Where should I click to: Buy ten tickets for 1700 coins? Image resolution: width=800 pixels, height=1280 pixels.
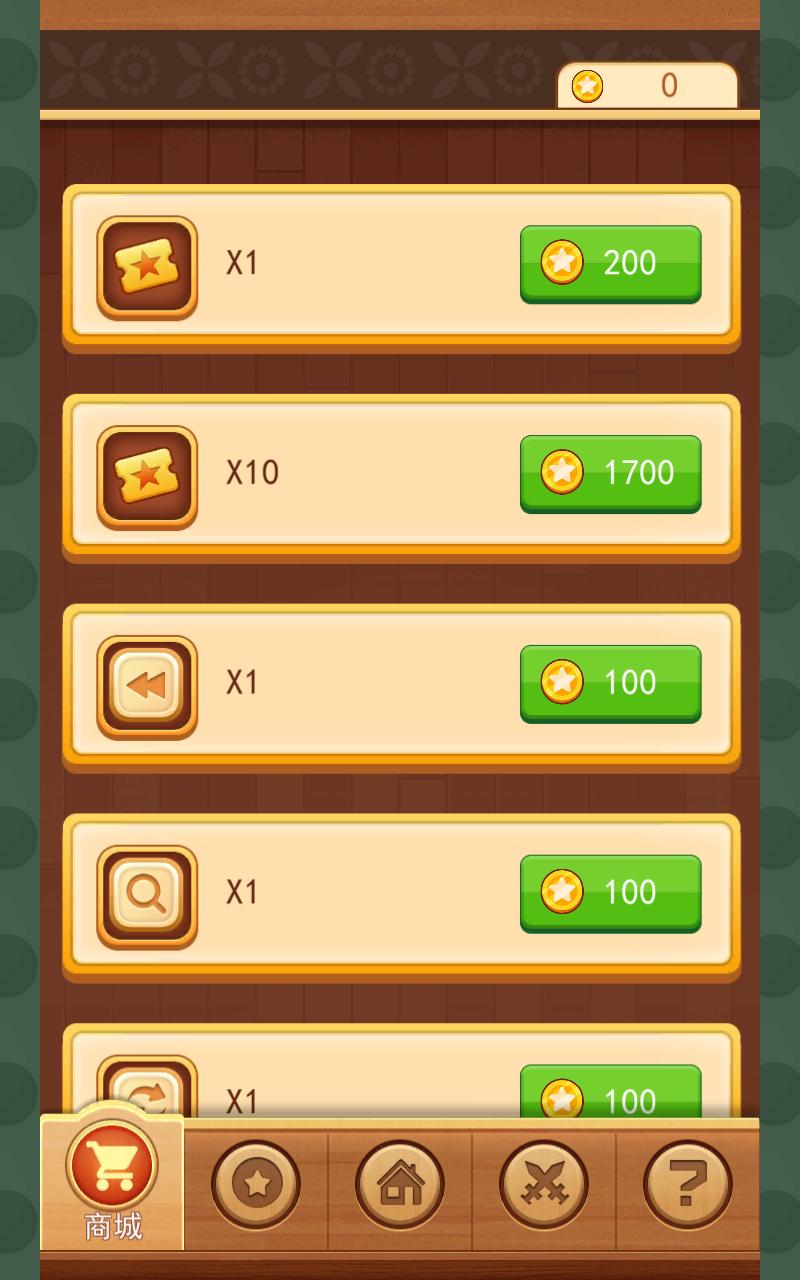click(610, 473)
